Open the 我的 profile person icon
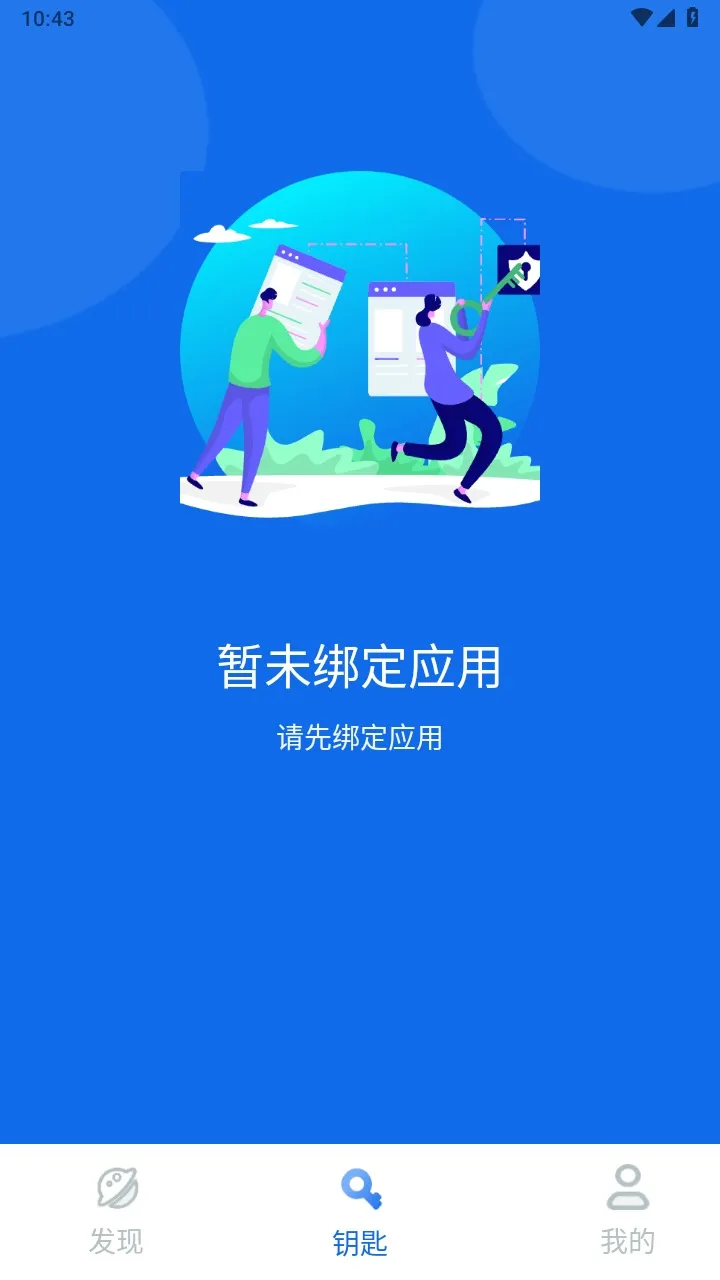This screenshot has height=1280, width=720. (627, 1190)
